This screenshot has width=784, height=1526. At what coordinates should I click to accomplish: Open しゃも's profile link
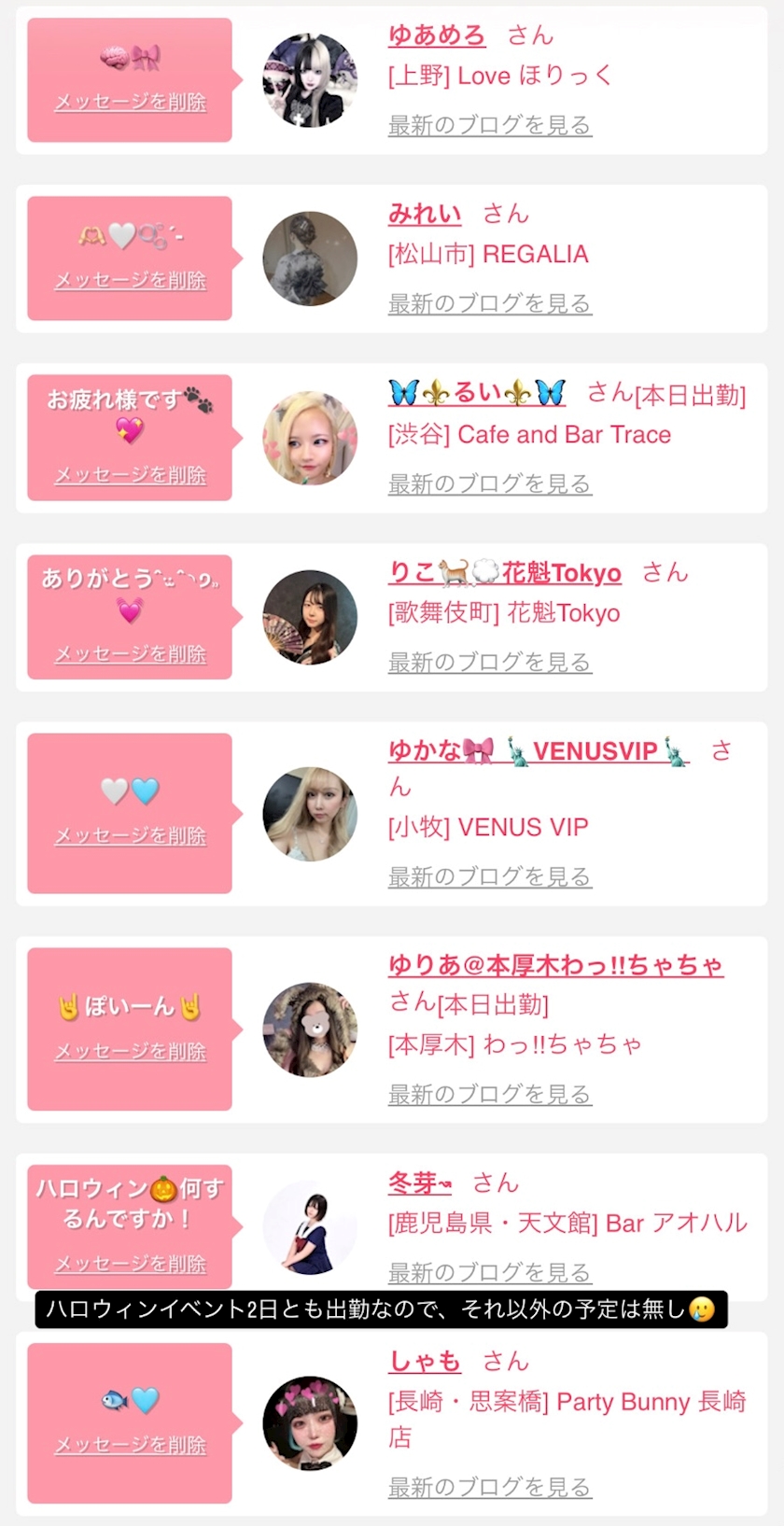point(425,1362)
